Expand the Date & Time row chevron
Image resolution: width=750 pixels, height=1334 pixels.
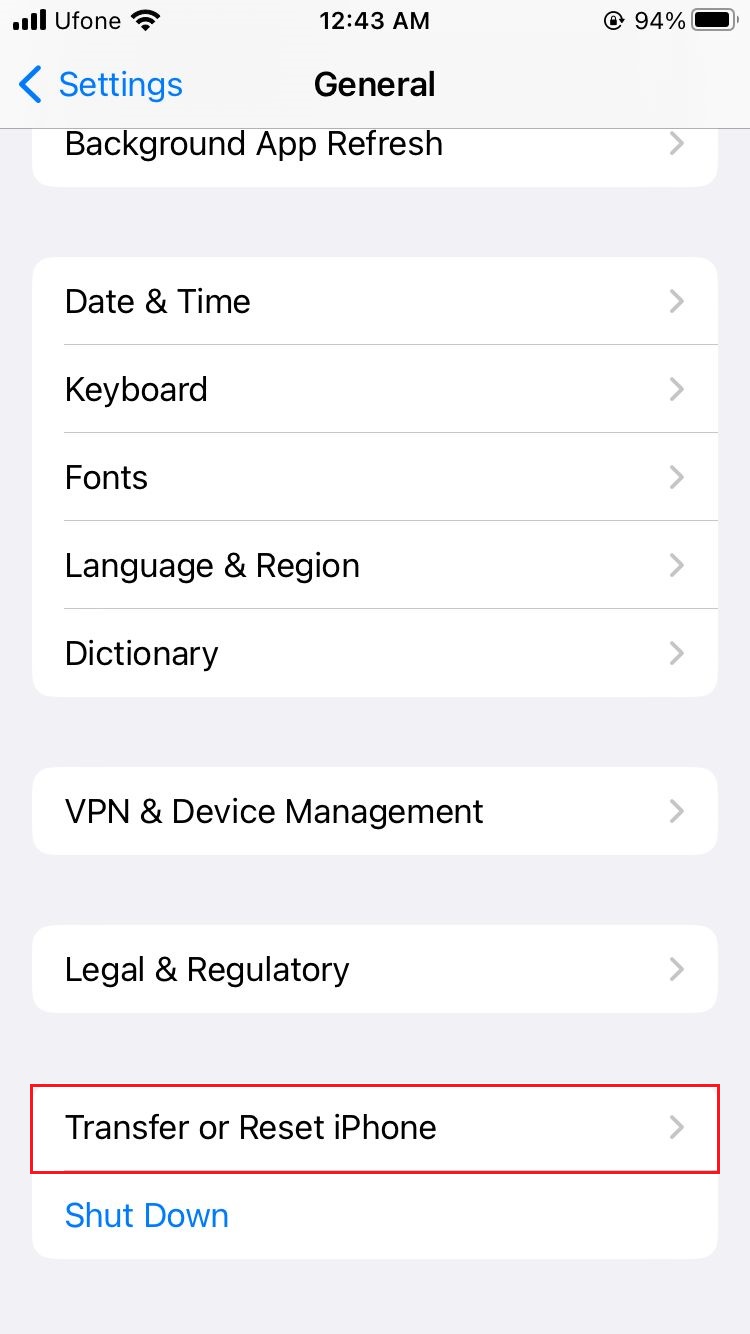677,301
